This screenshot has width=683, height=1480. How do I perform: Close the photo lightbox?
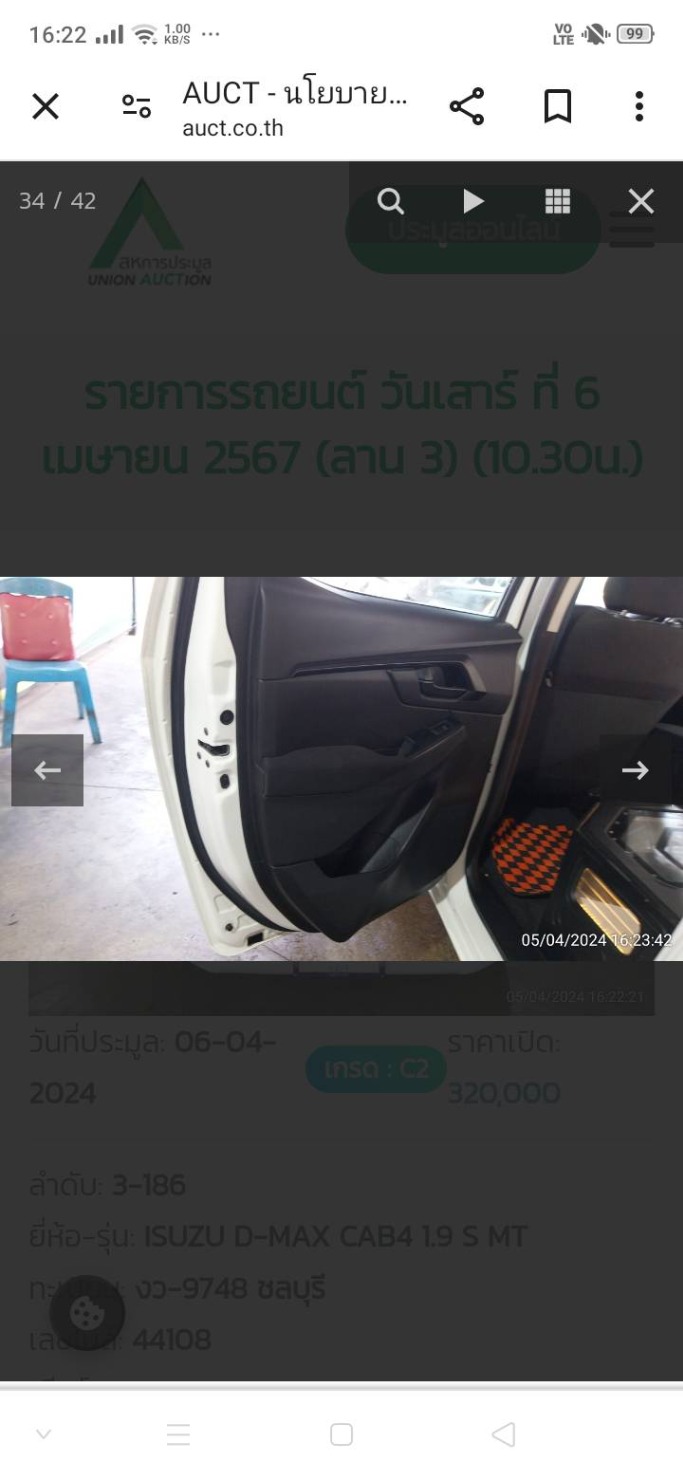(x=641, y=201)
